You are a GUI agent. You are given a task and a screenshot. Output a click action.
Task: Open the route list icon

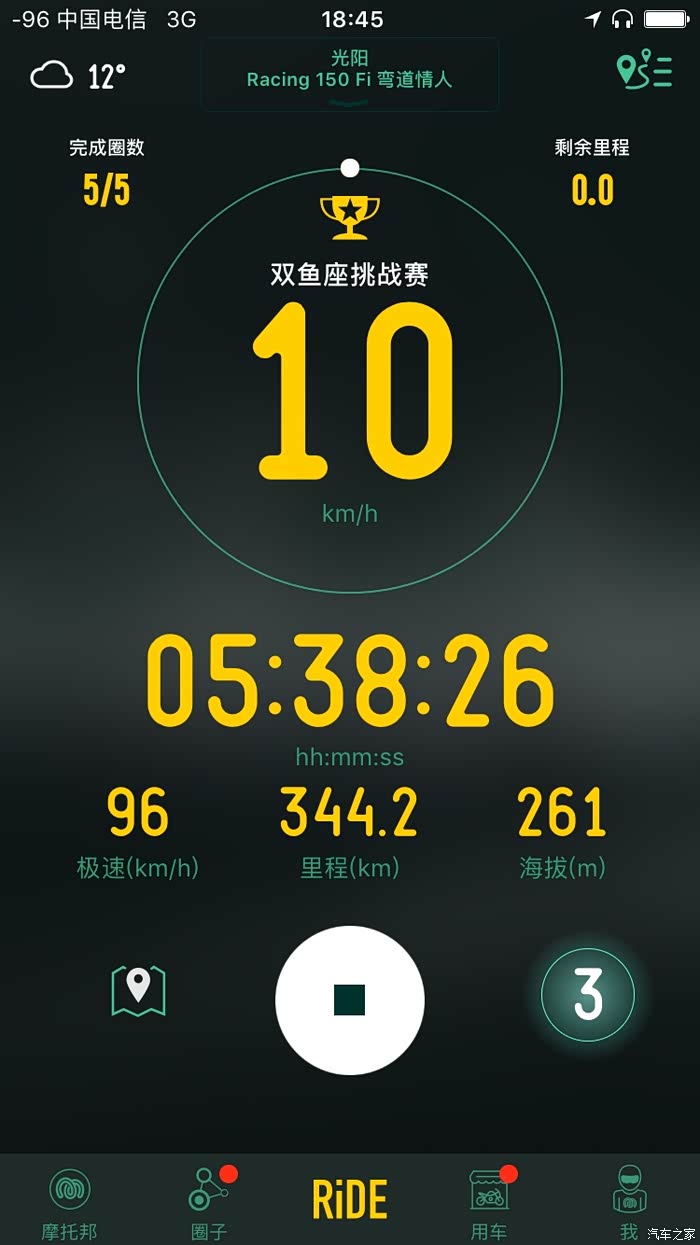pos(645,70)
